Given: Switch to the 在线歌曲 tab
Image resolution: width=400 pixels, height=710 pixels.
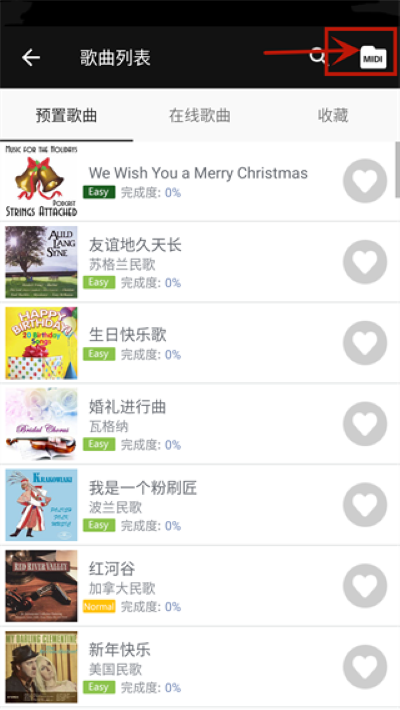Looking at the screenshot, I should (x=200, y=115).
